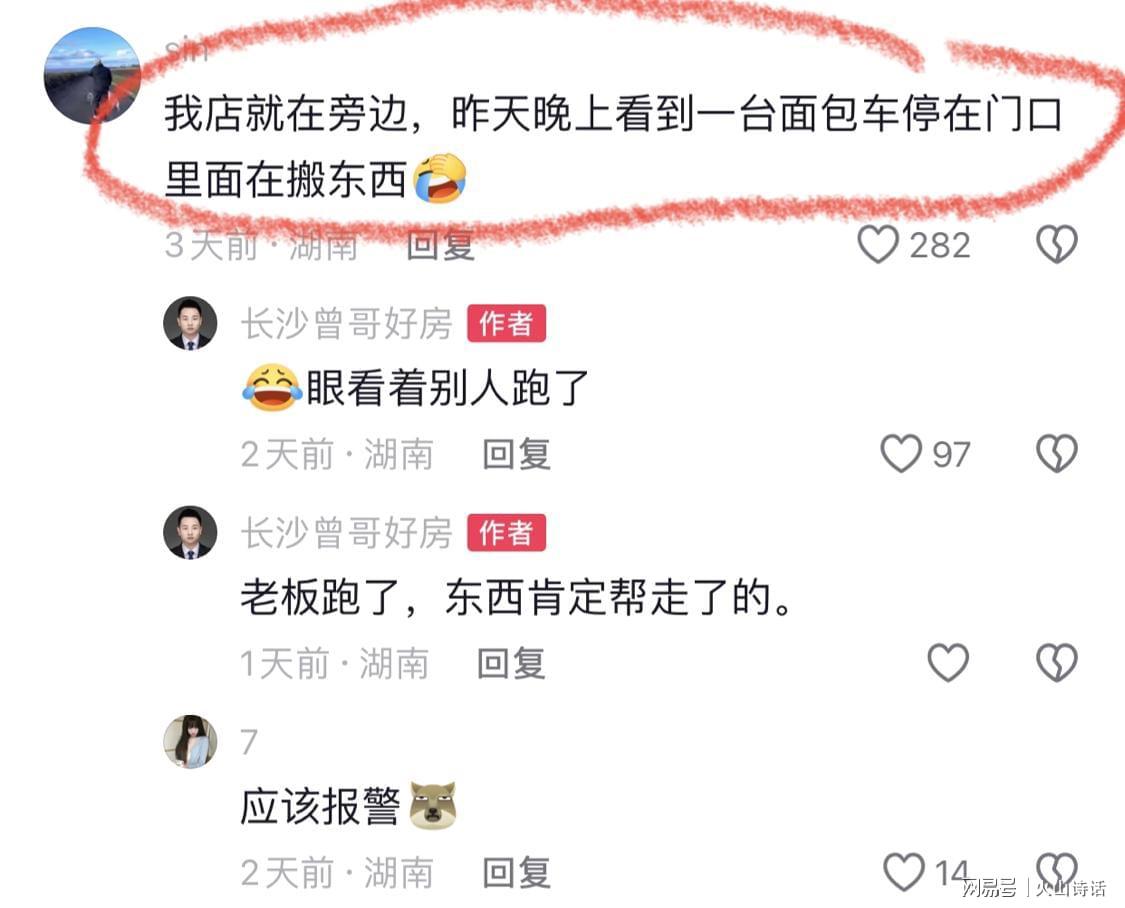Dislike the comment with 282 likes
This screenshot has width=1125, height=908.
pyautogui.click(x=1056, y=244)
